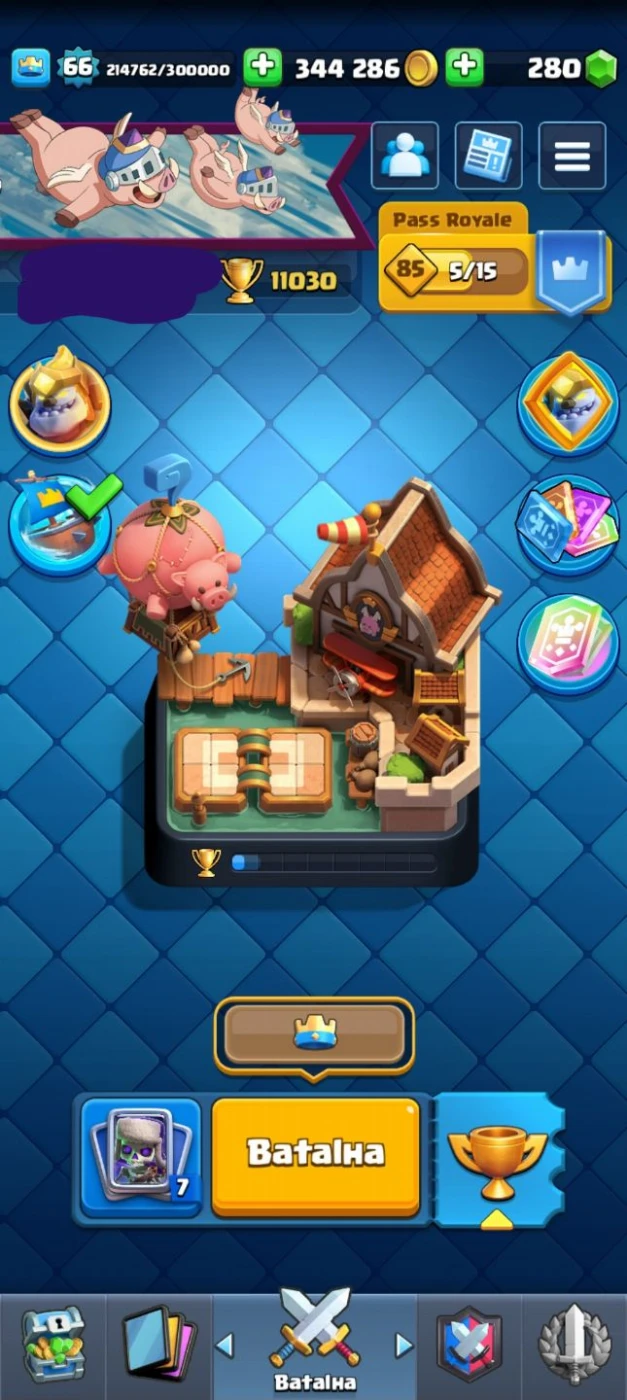Open the news feed icon
This screenshot has width=627, height=1400.
click(488, 155)
